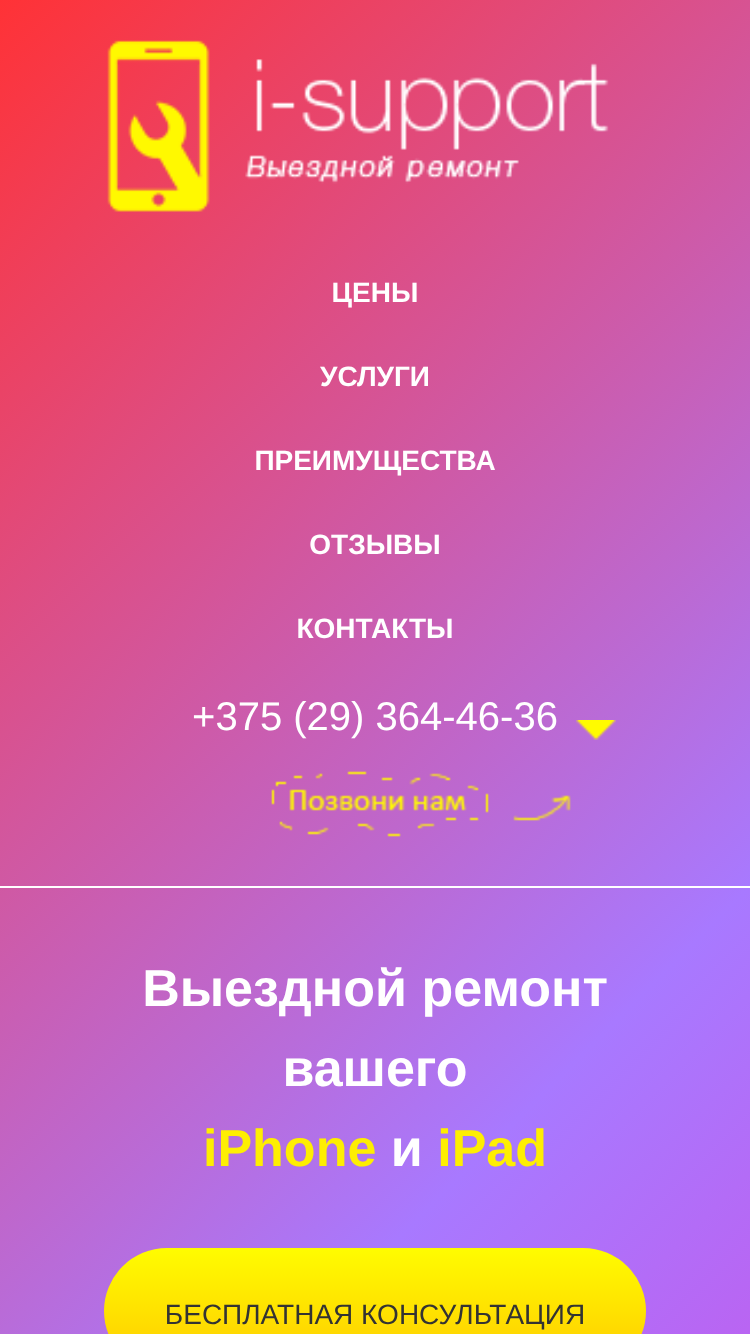Expand the yellow phone numbers dropdown arrow
Image resolution: width=750 pixels, height=1334 pixels.
point(596,729)
